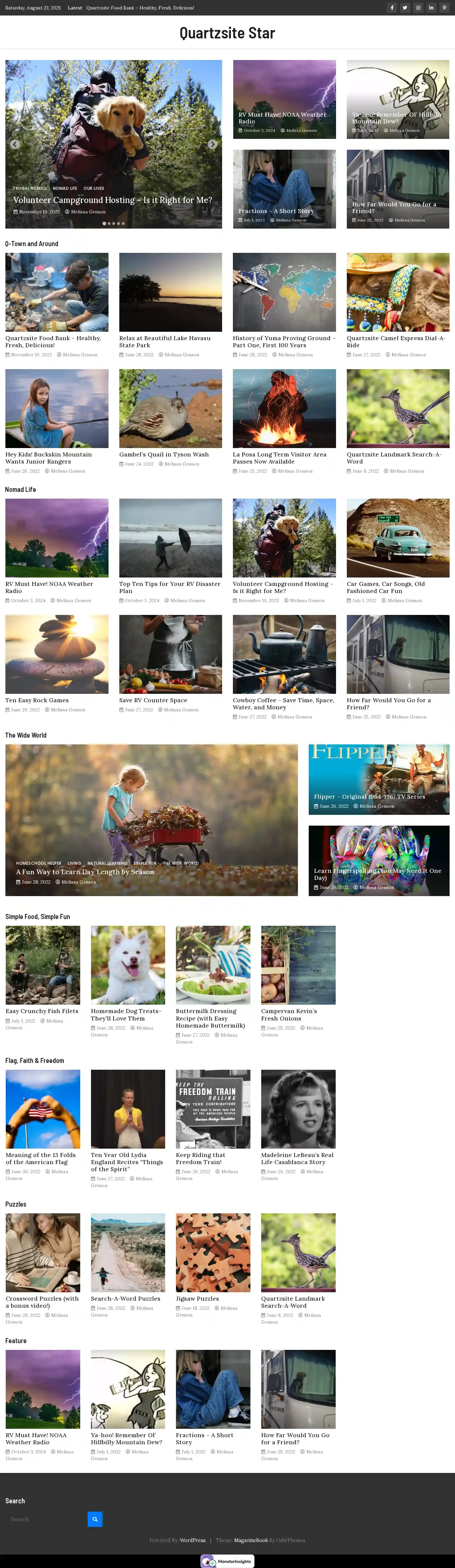The width and height of the screenshot is (455, 1568).
Task: Open Gambel's Quail in Tyson Wash article
Action: 163,454
